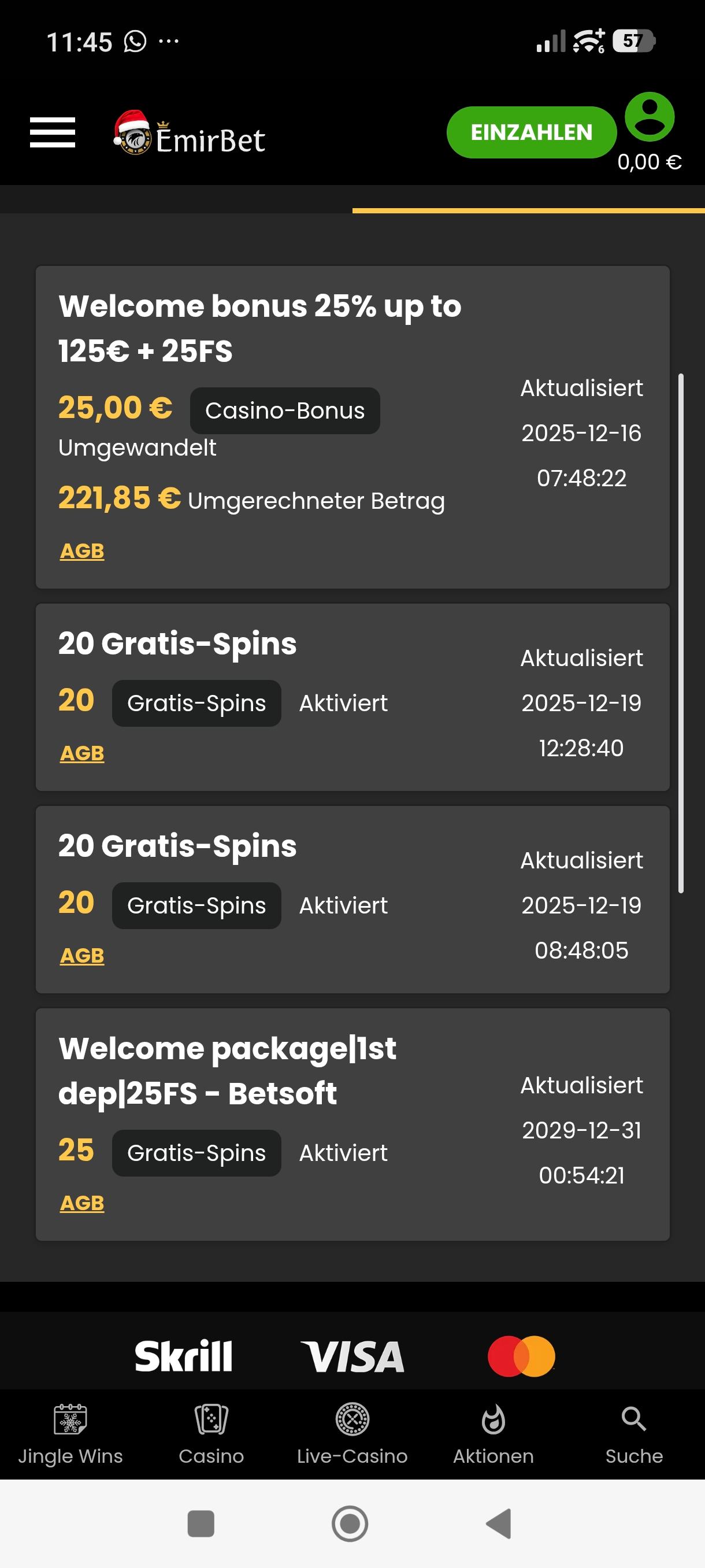The height and width of the screenshot is (1568, 705).
Task: View AGB of Welcome package Betsoft
Action: click(x=82, y=1203)
